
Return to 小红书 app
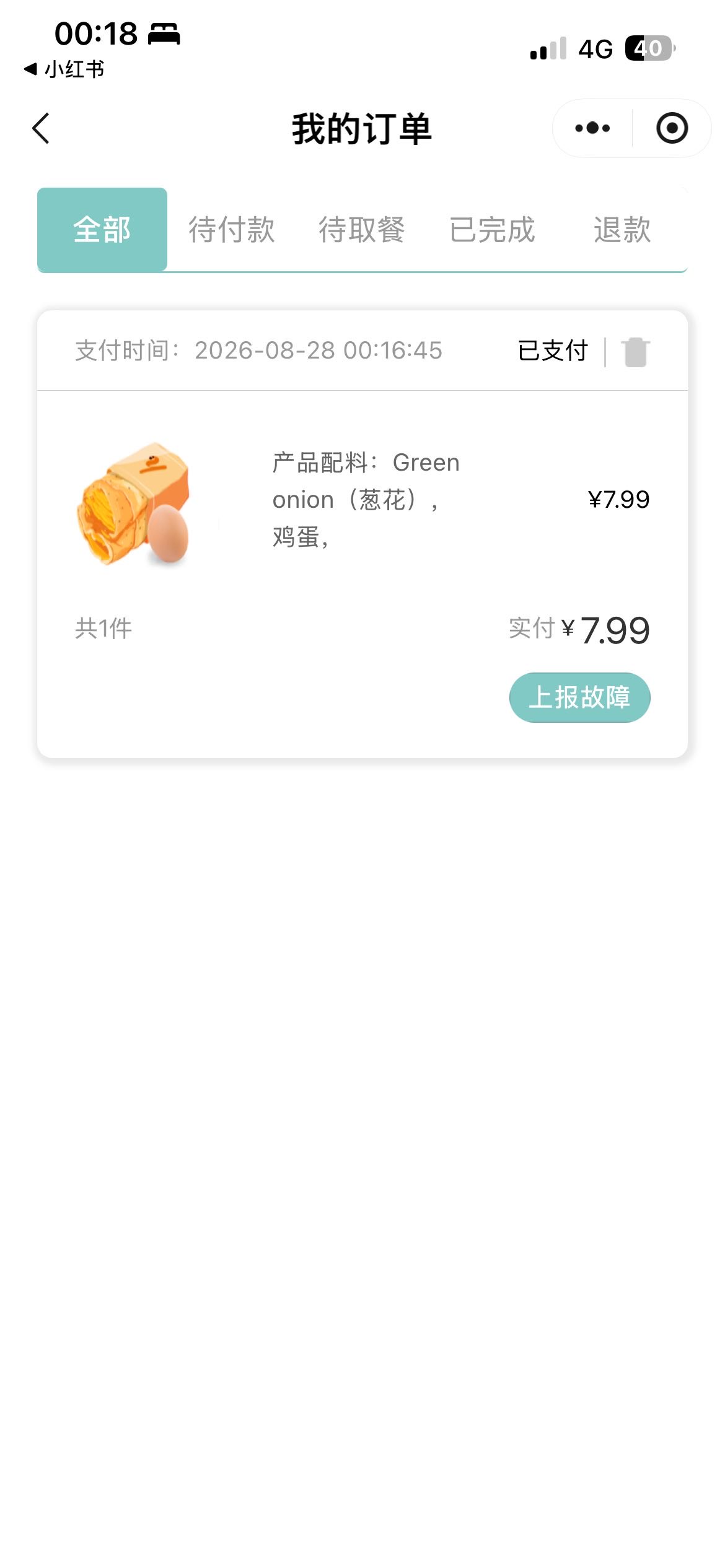coord(64,69)
